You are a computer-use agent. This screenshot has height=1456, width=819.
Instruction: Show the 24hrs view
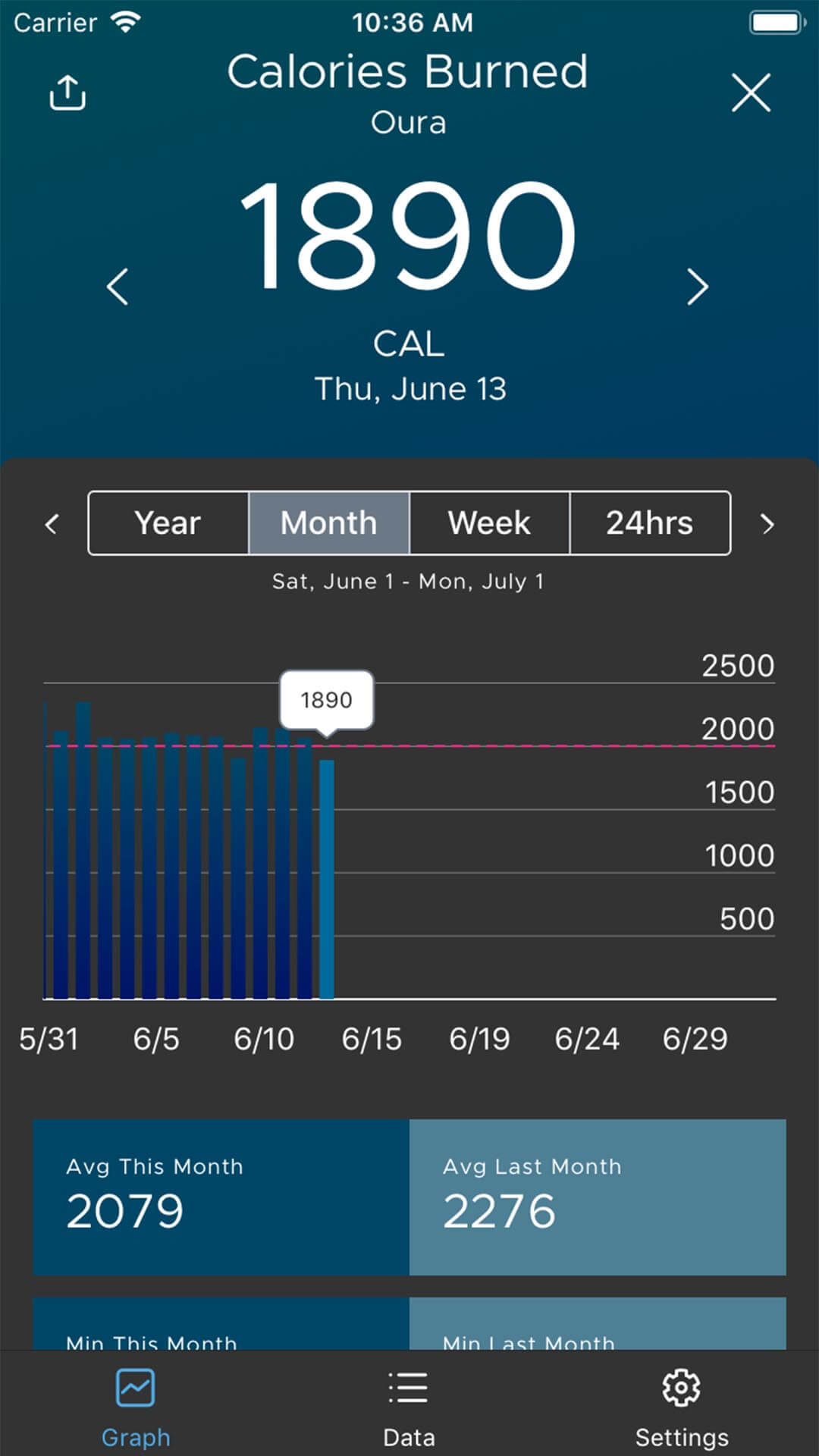649,523
